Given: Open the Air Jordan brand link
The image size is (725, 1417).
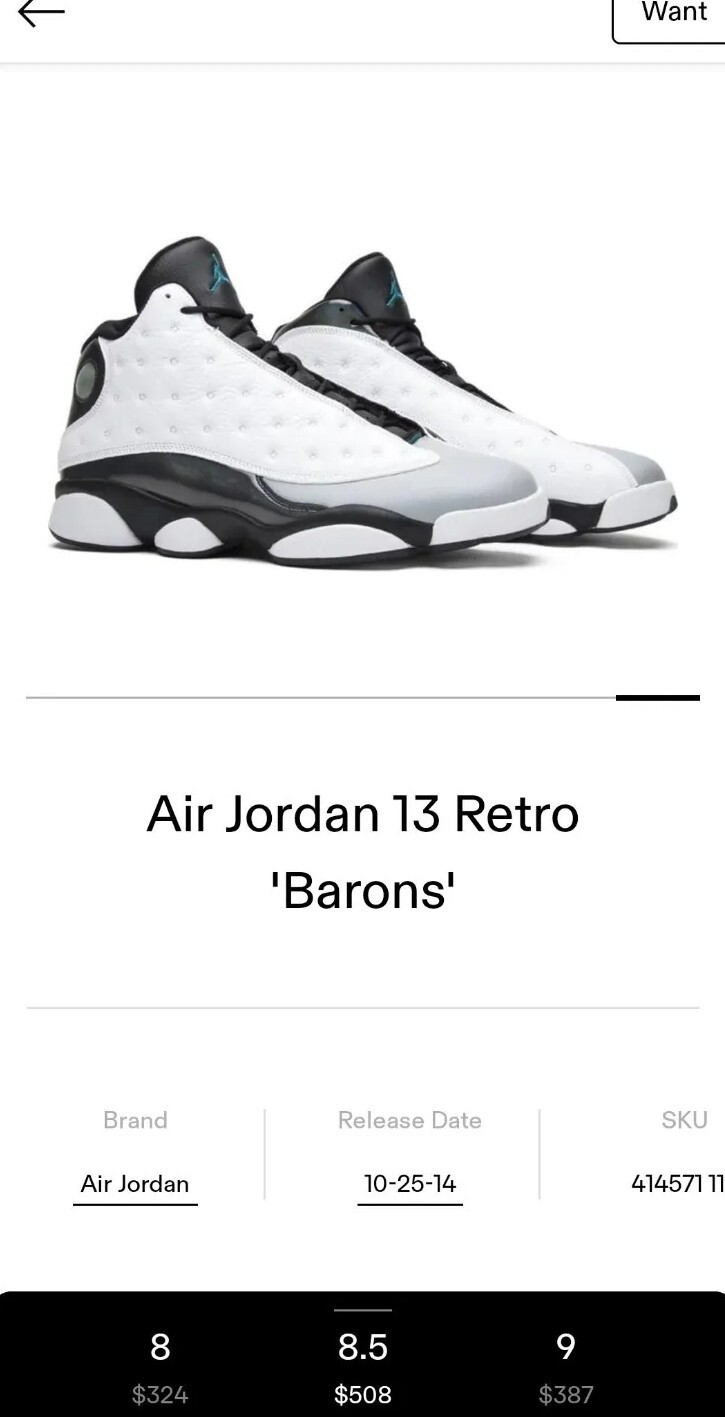Looking at the screenshot, I should (135, 1183).
